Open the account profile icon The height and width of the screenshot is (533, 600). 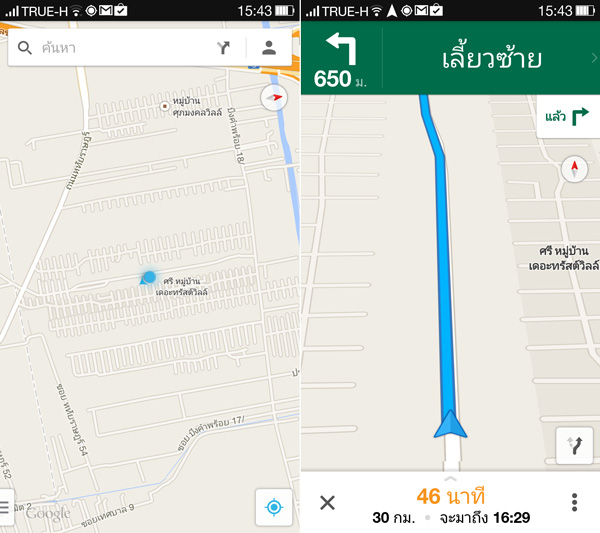(269, 47)
